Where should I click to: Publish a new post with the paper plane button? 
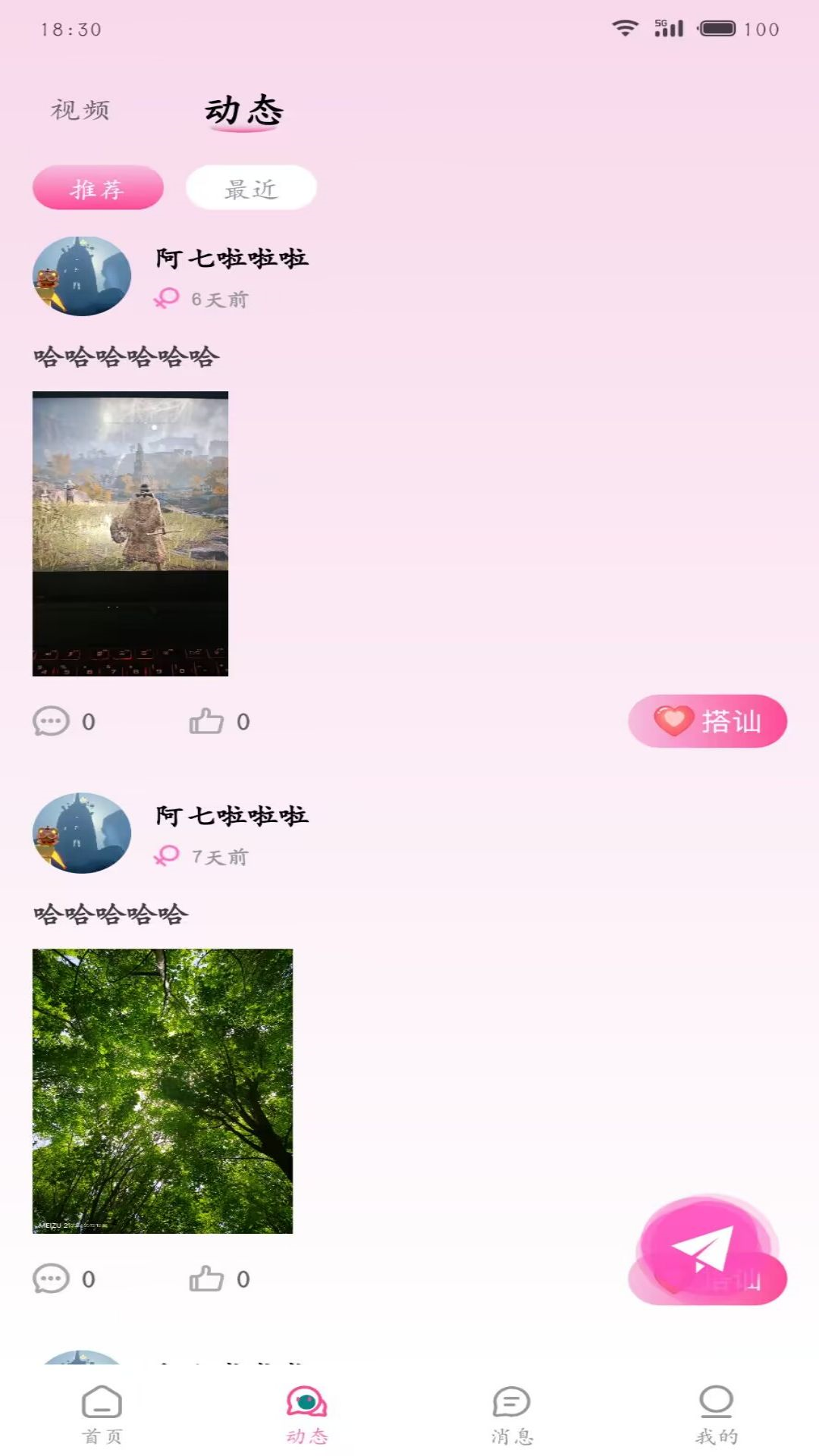point(705,1245)
